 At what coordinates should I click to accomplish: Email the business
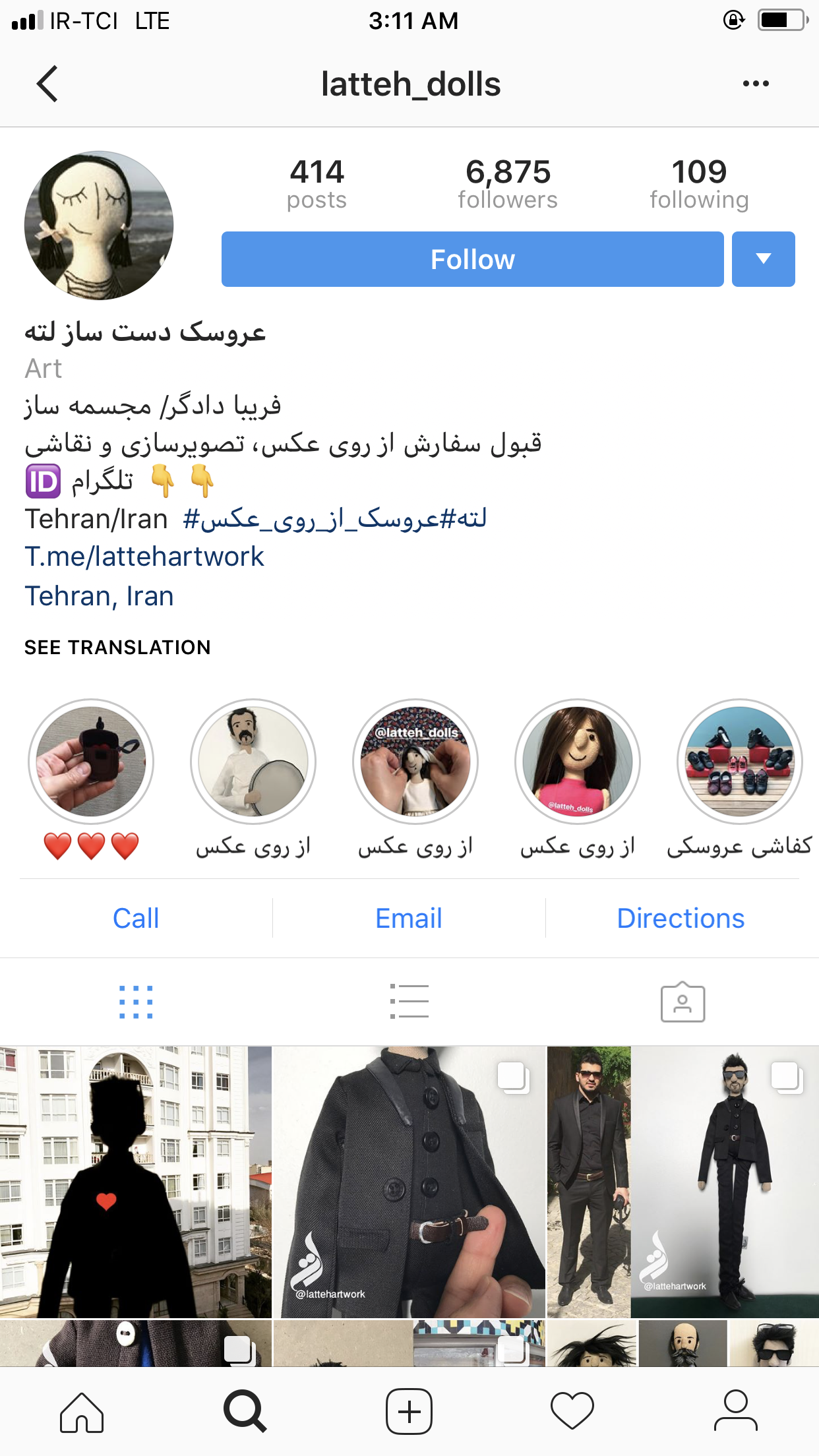(x=409, y=918)
